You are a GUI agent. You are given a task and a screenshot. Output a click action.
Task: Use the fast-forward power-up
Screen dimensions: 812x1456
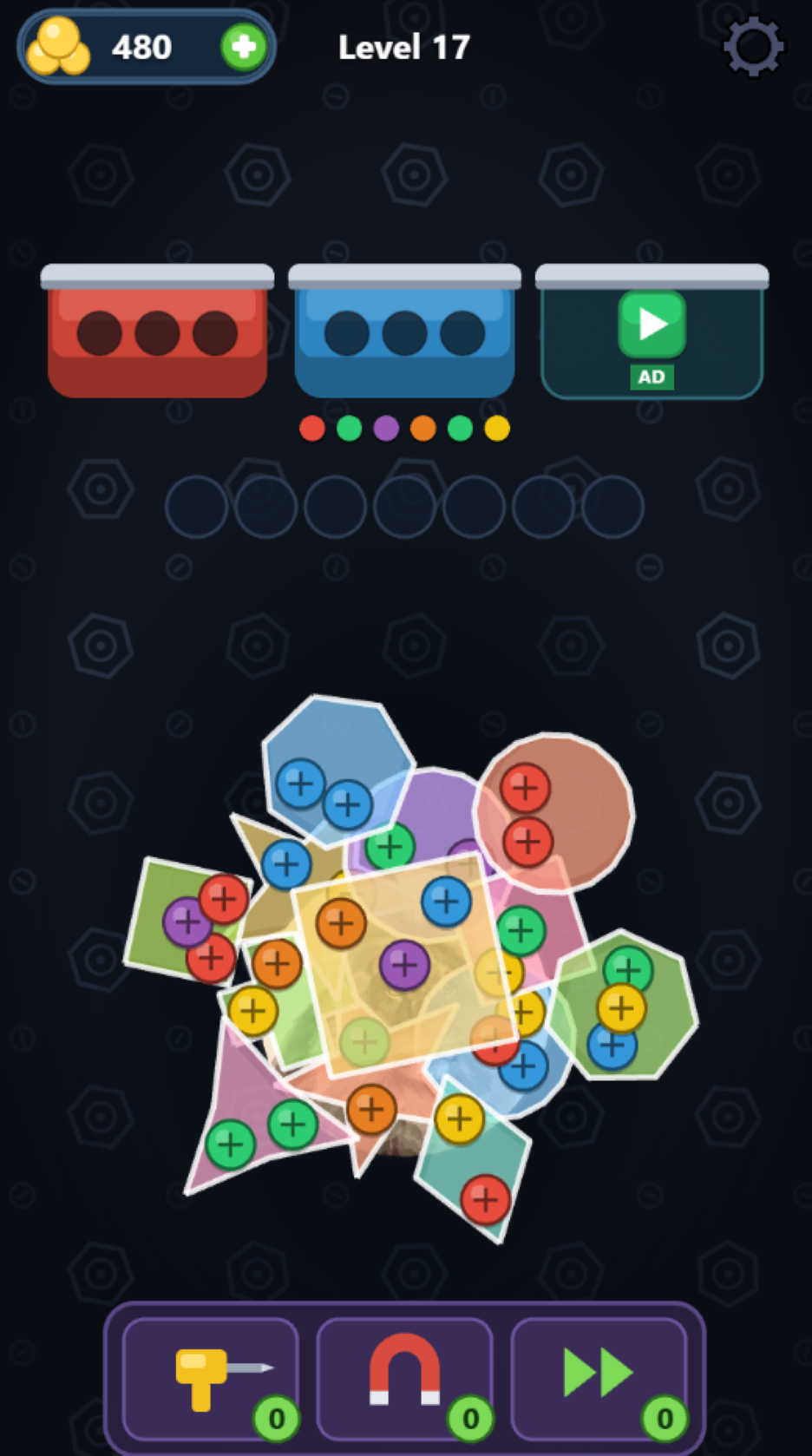coord(599,1374)
